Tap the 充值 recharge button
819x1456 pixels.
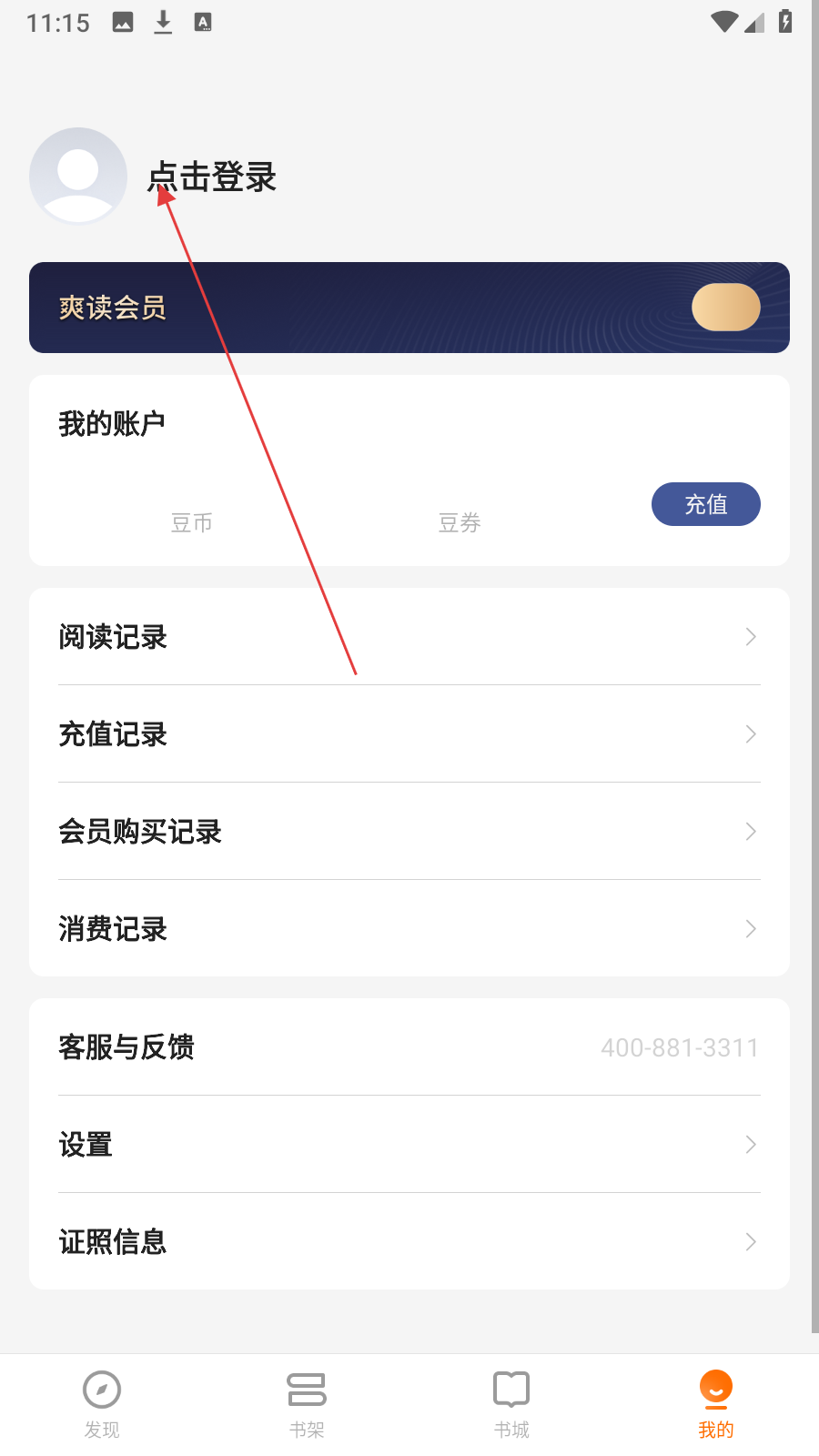(x=705, y=504)
